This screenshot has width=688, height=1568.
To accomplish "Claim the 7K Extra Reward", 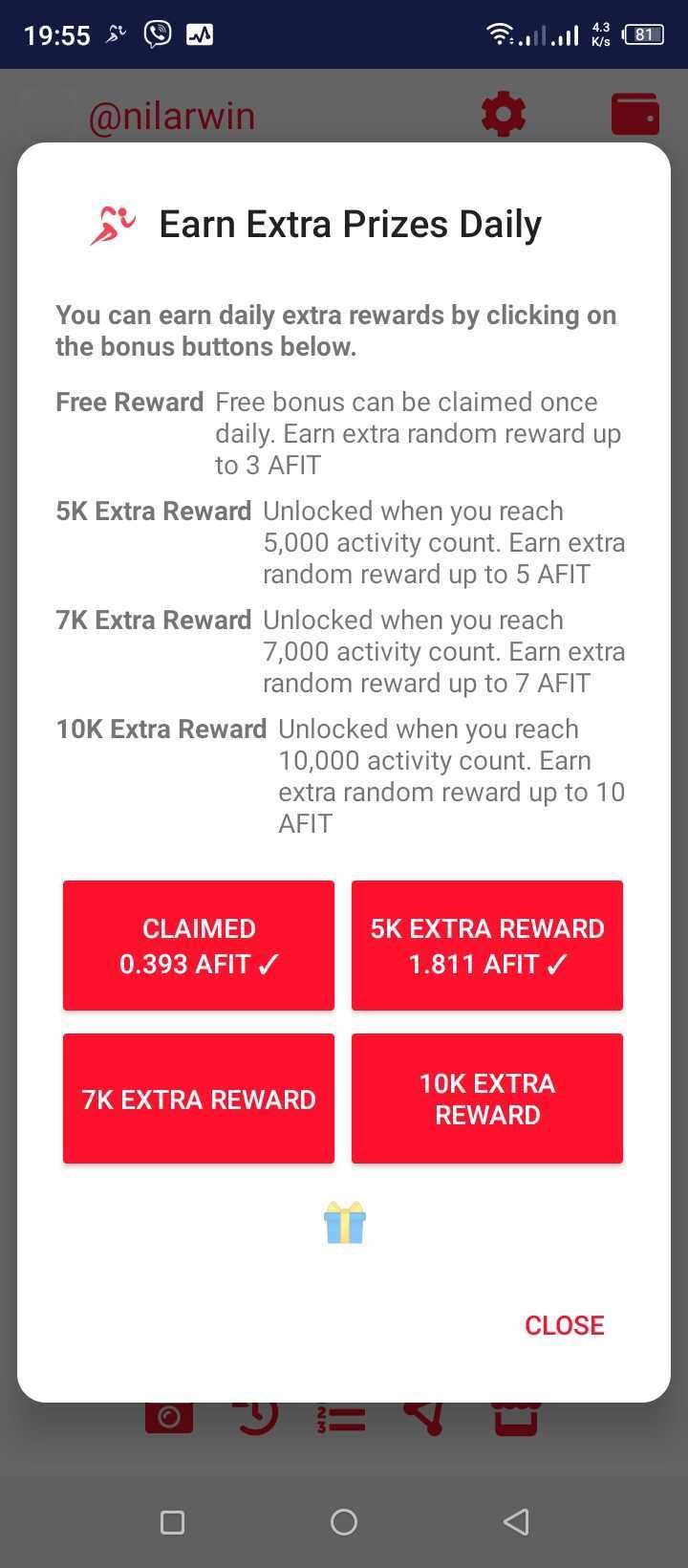I will (x=199, y=1099).
